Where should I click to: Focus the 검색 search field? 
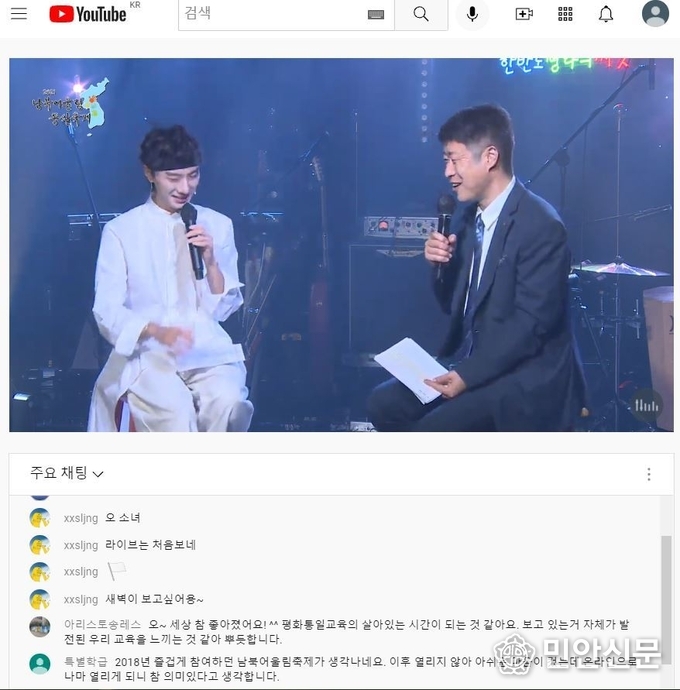(270, 14)
